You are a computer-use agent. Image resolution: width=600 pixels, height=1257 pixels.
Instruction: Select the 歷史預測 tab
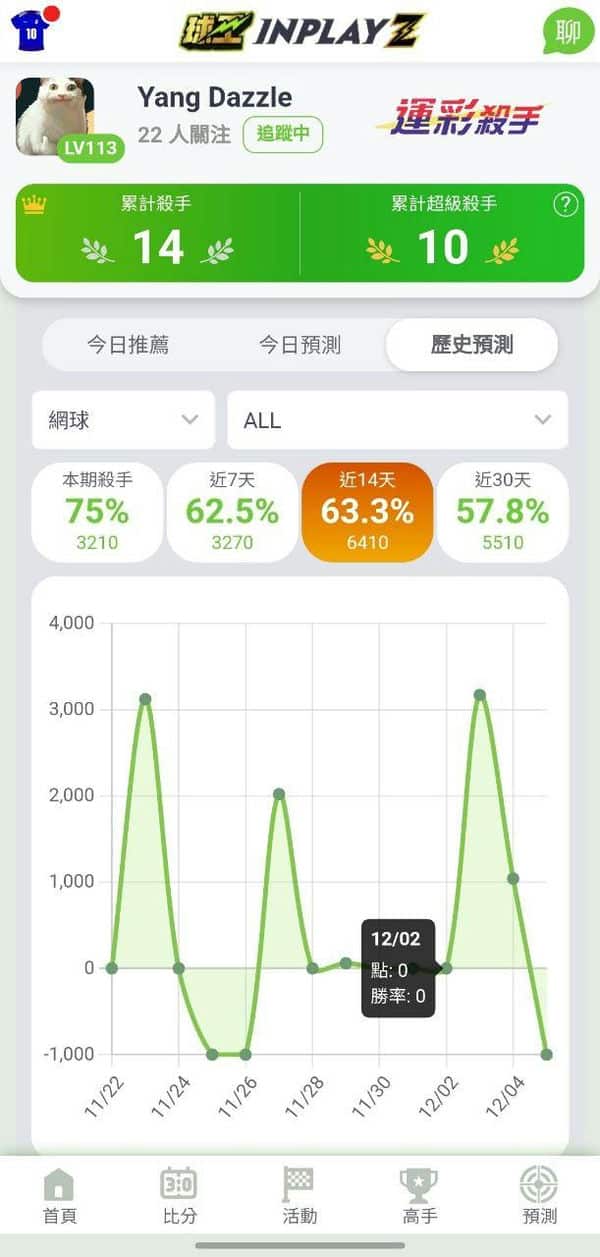point(472,345)
